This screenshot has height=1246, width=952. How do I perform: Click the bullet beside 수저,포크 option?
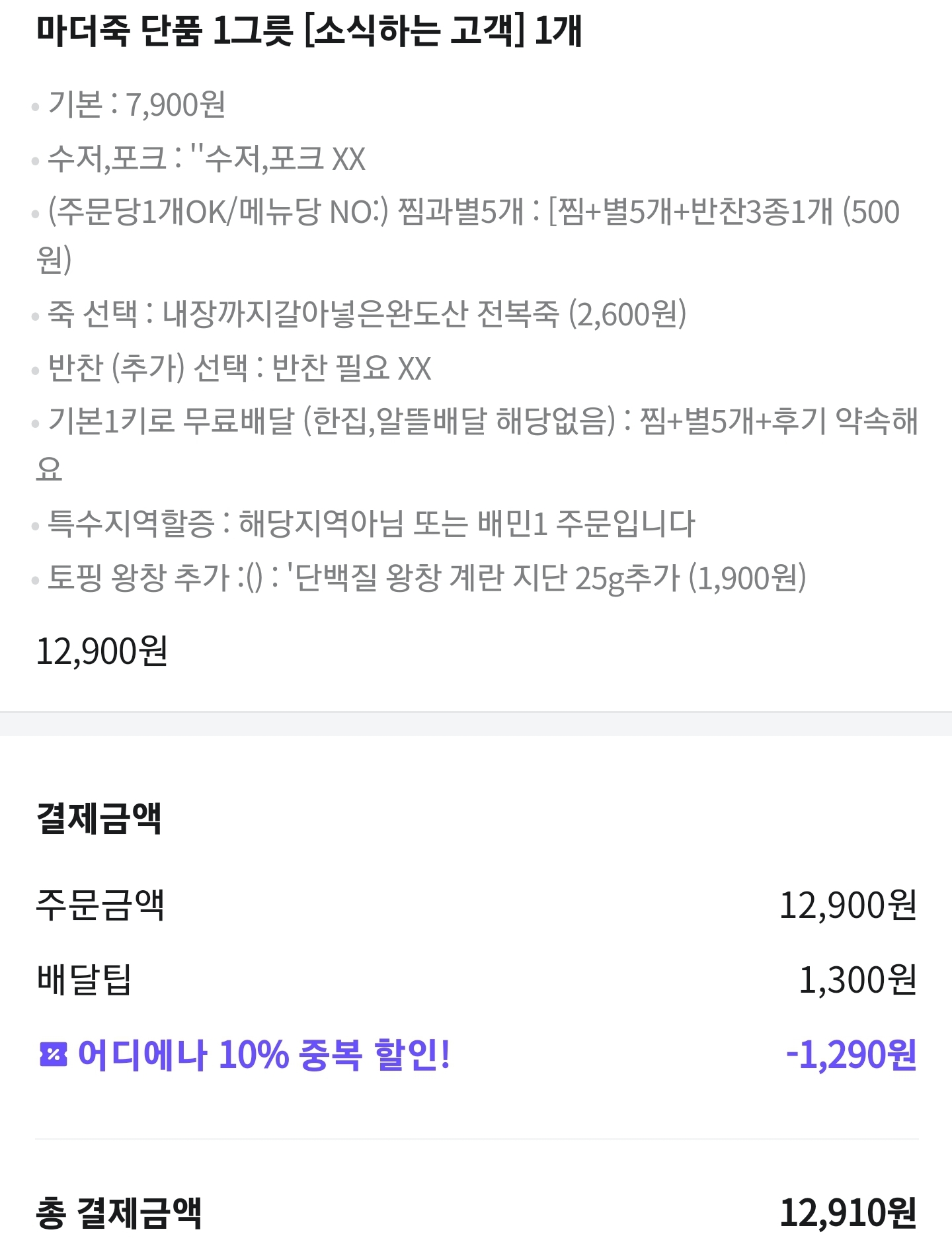(37, 159)
